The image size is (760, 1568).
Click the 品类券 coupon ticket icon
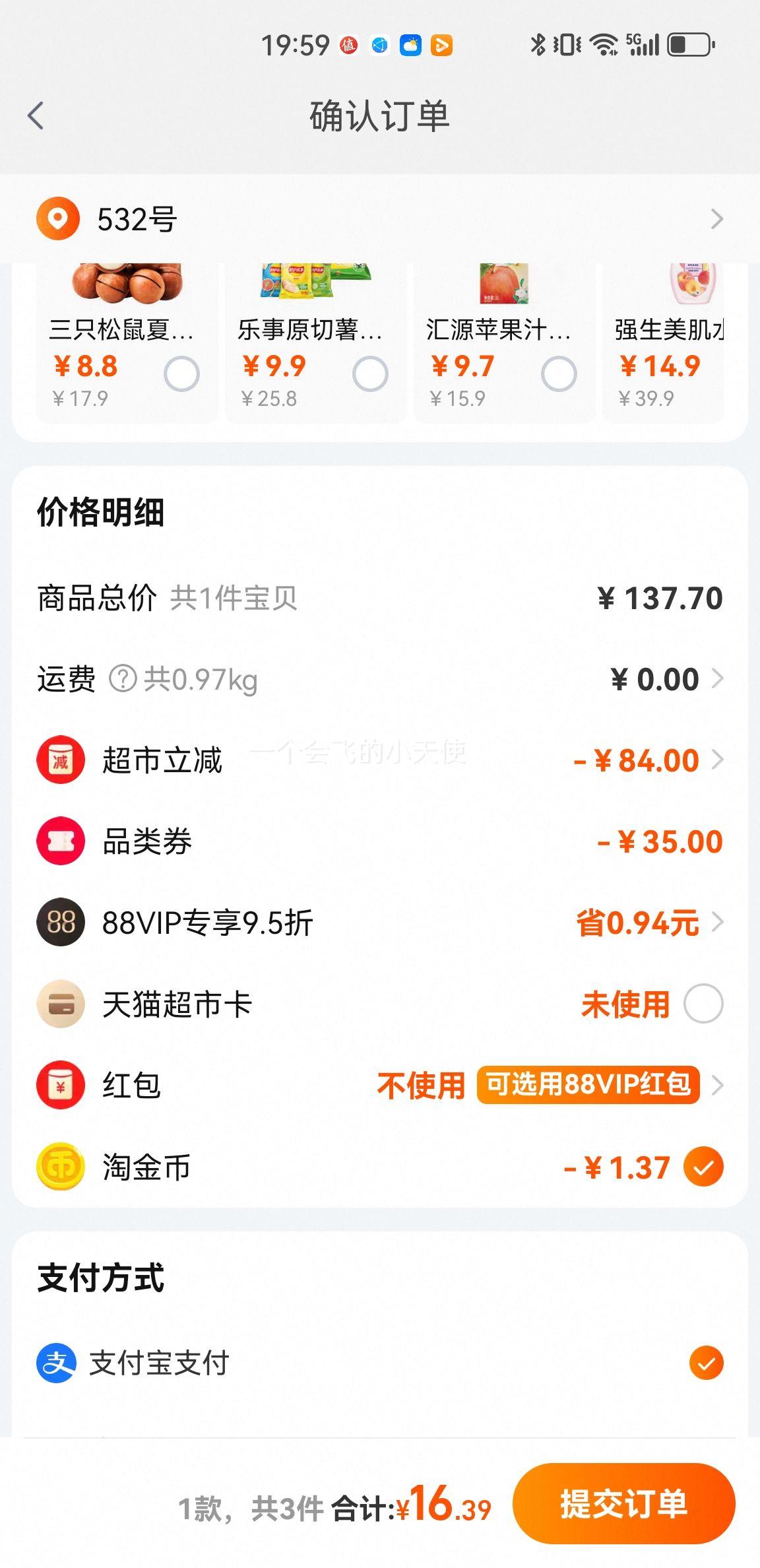pyautogui.click(x=59, y=840)
